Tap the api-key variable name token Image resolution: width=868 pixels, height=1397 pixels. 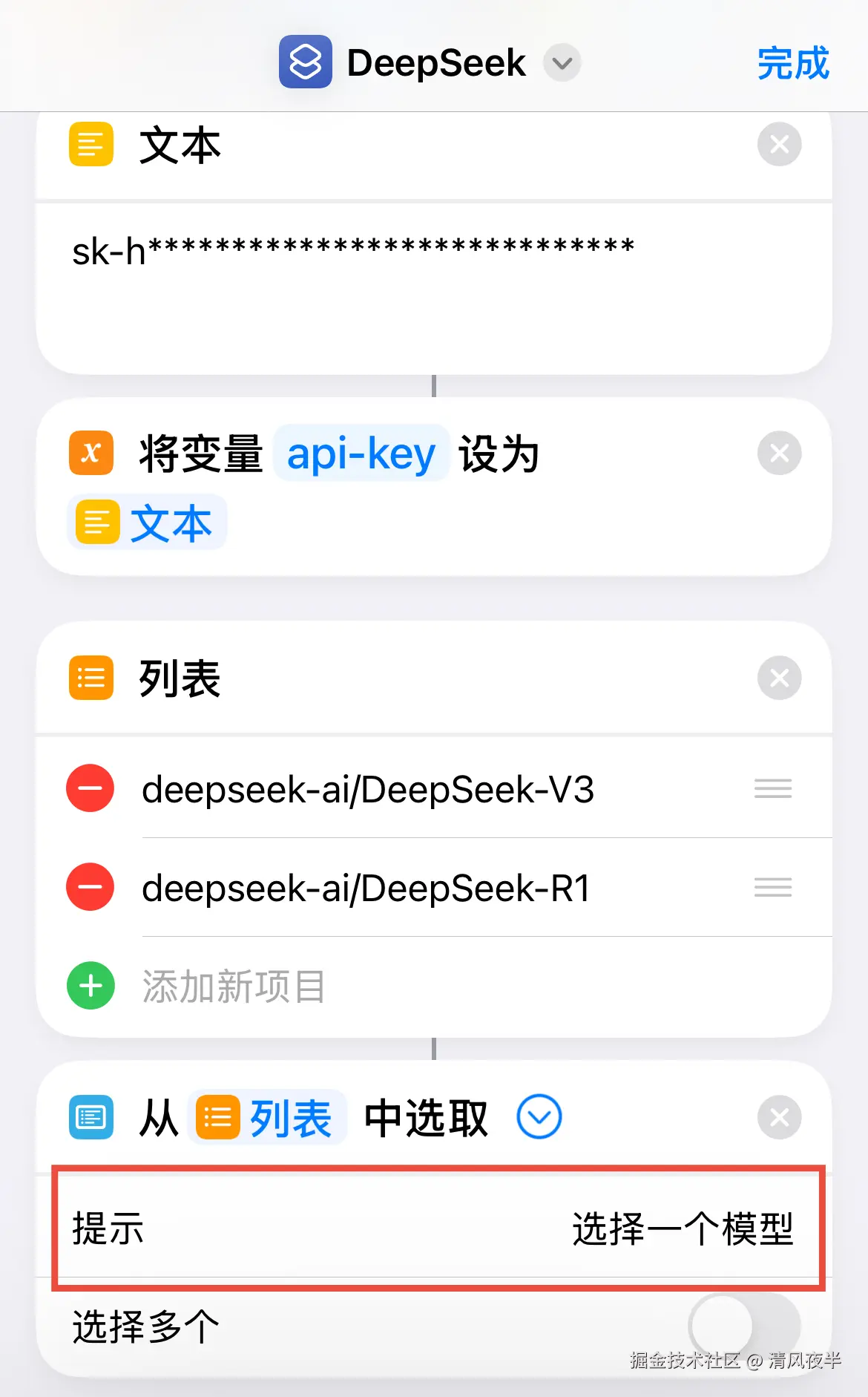click(x=361, y=454)
